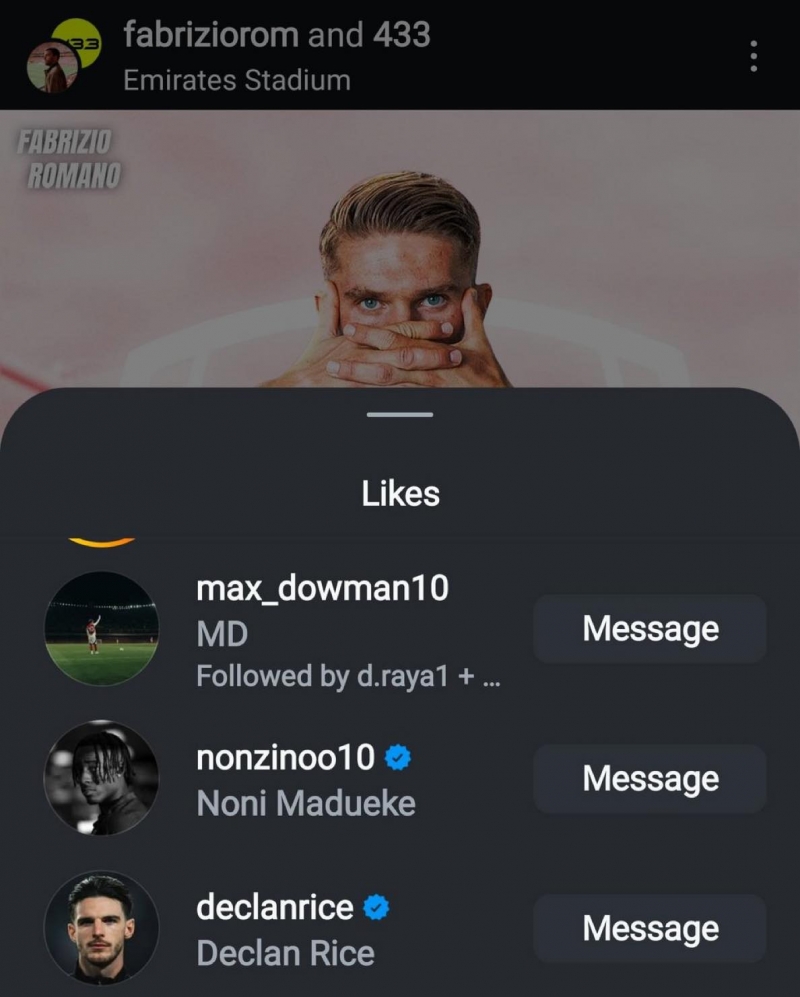Open the 433 collaborator profile
800x997 pixels.
click(401, 36)
